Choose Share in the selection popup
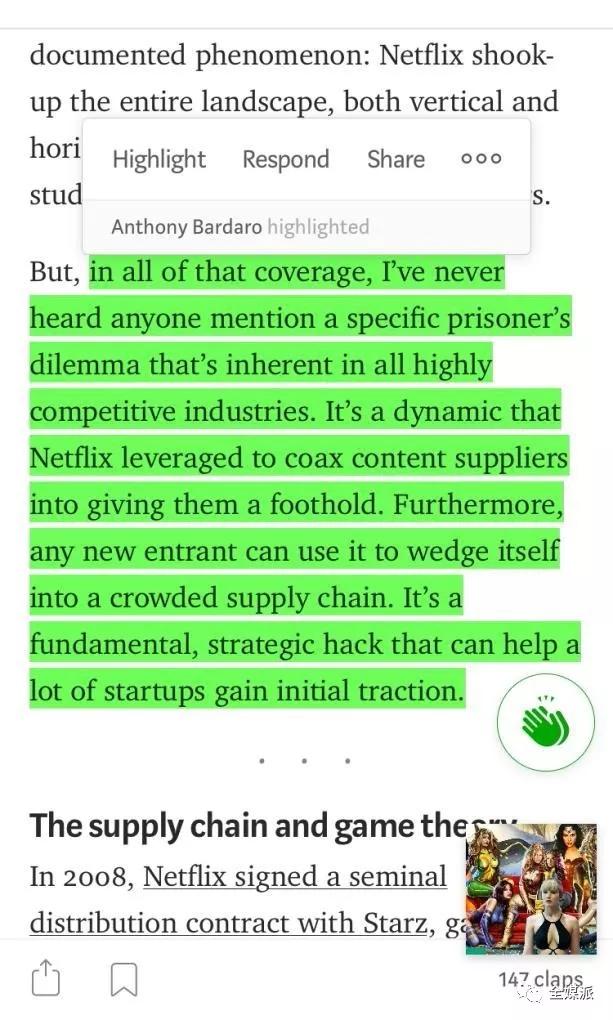The width and height of the screenshot is (613, 1020). point(395,159)
